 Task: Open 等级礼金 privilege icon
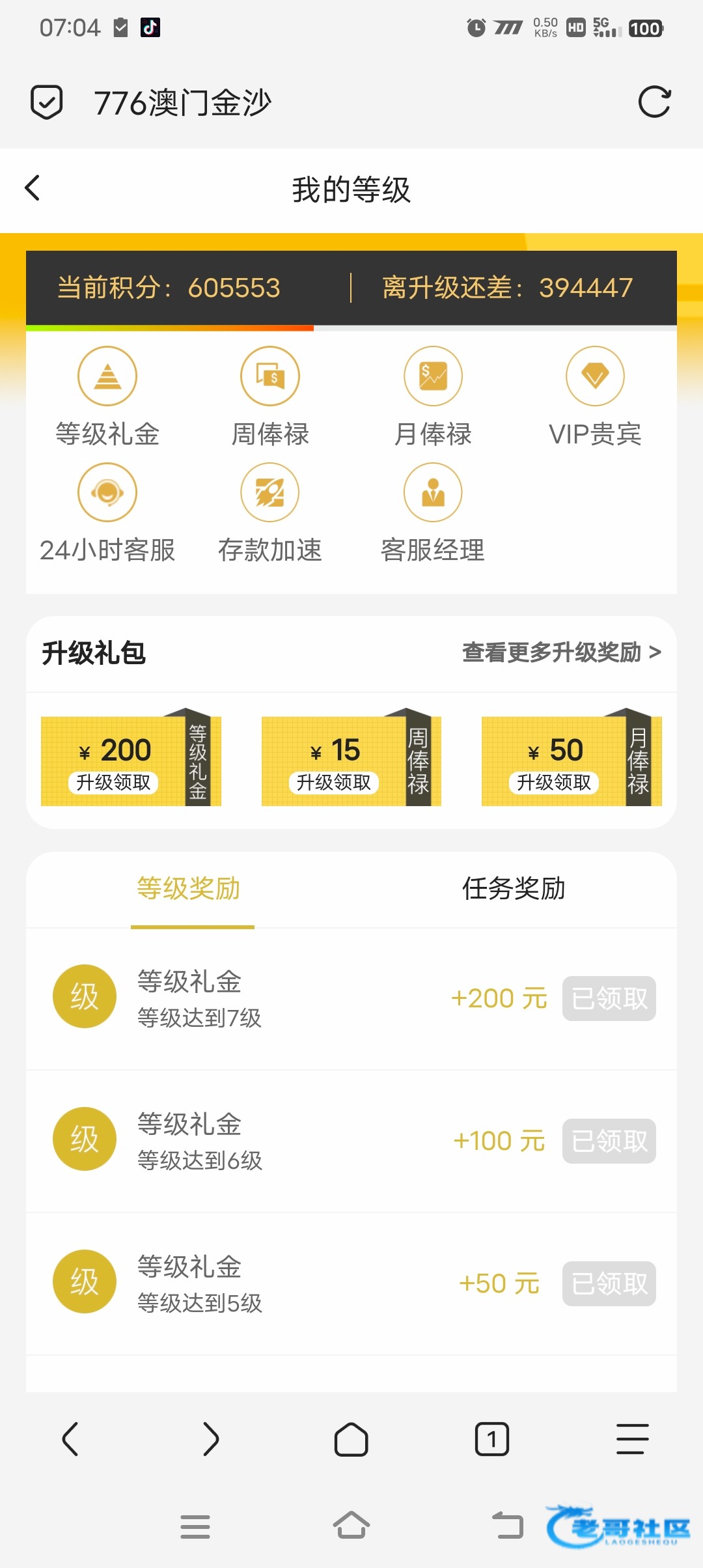point(107,376)
